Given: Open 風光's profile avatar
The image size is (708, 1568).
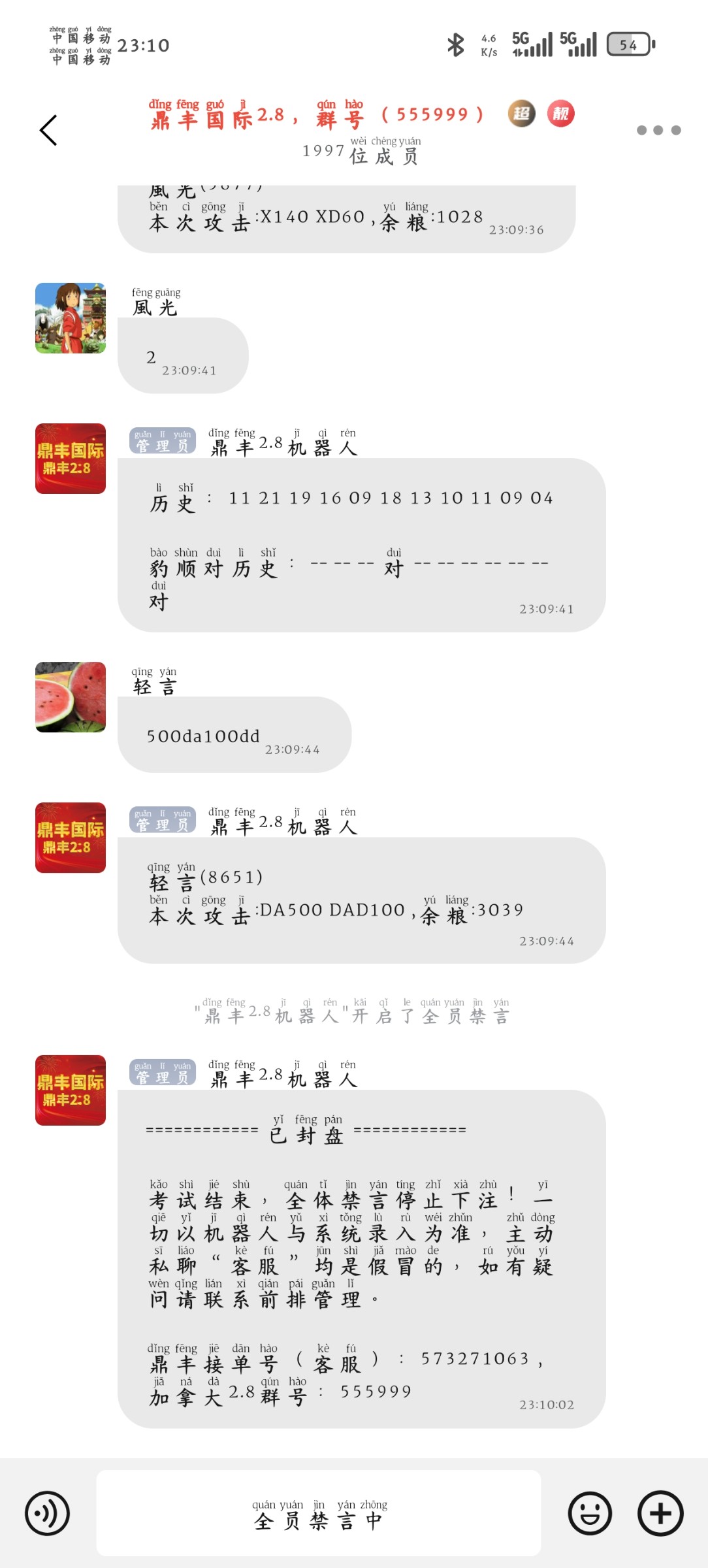Looking at the screenshot, I should point(71,318).
